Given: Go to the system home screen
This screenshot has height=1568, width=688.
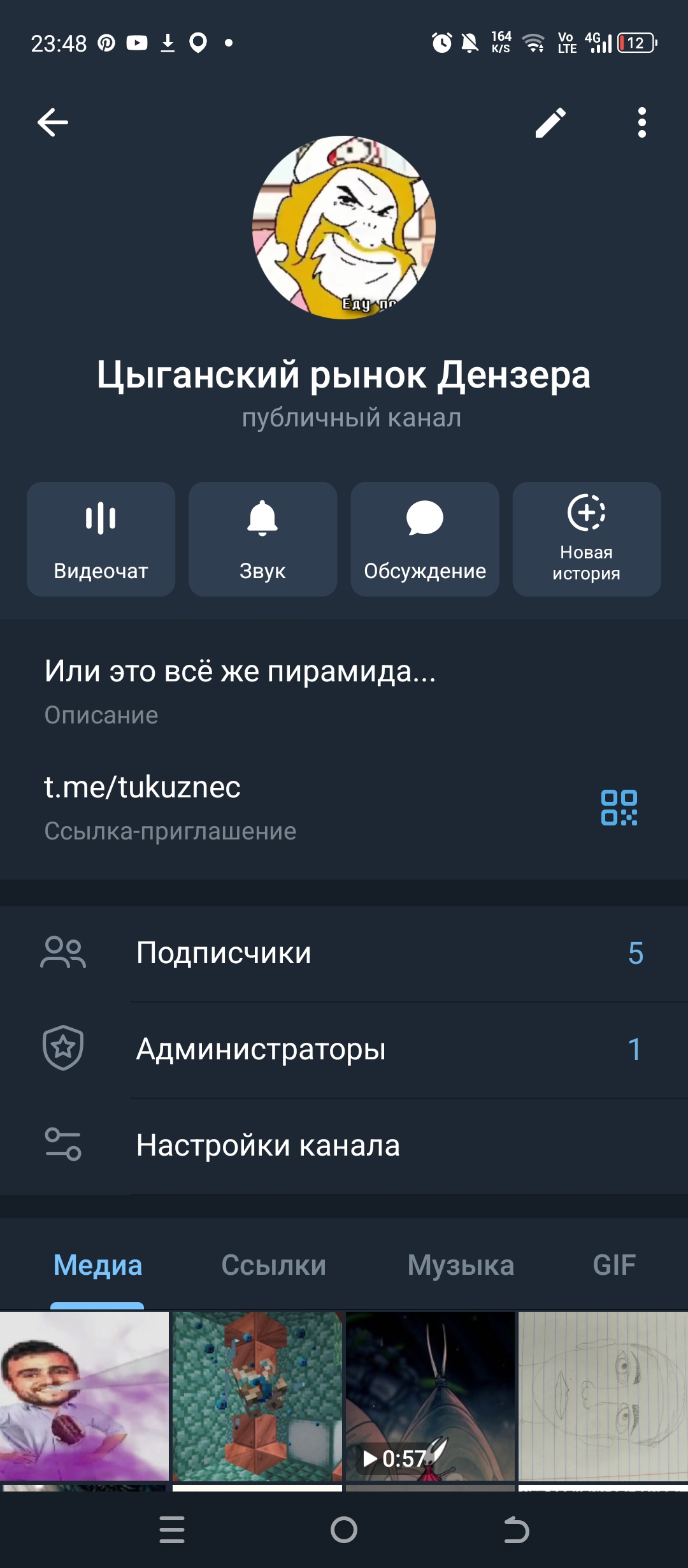Looking at the screenshot, I should (x=344, y=1530).
